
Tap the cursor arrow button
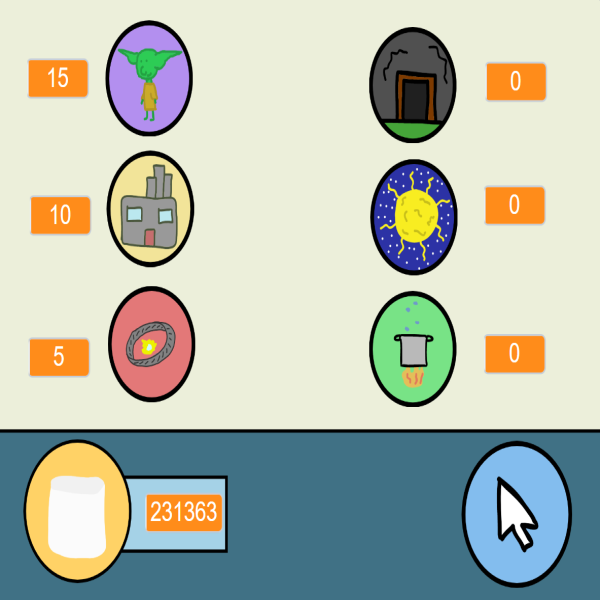pyautogui.click(x=518, y=513)
